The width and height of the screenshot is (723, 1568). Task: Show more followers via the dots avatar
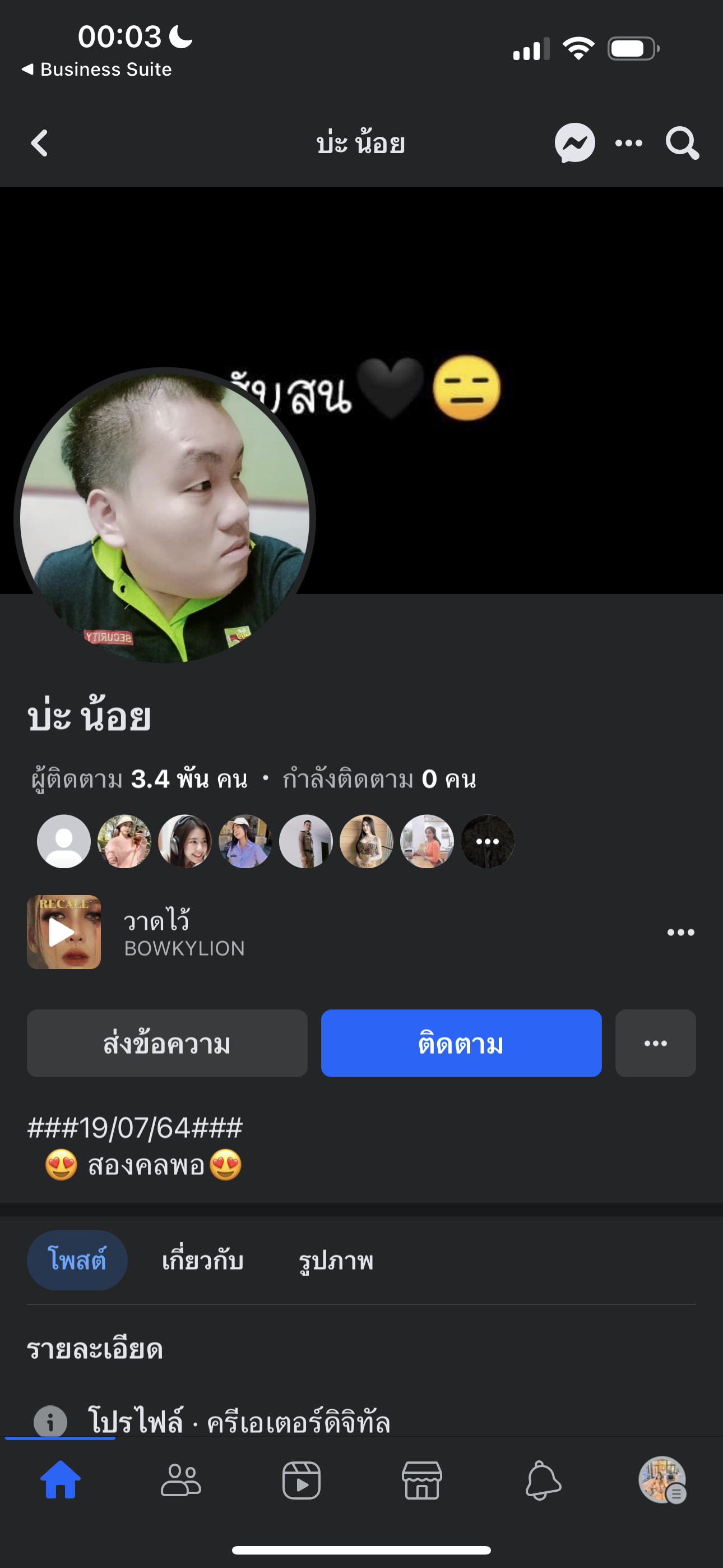click(x=488, y=841)
